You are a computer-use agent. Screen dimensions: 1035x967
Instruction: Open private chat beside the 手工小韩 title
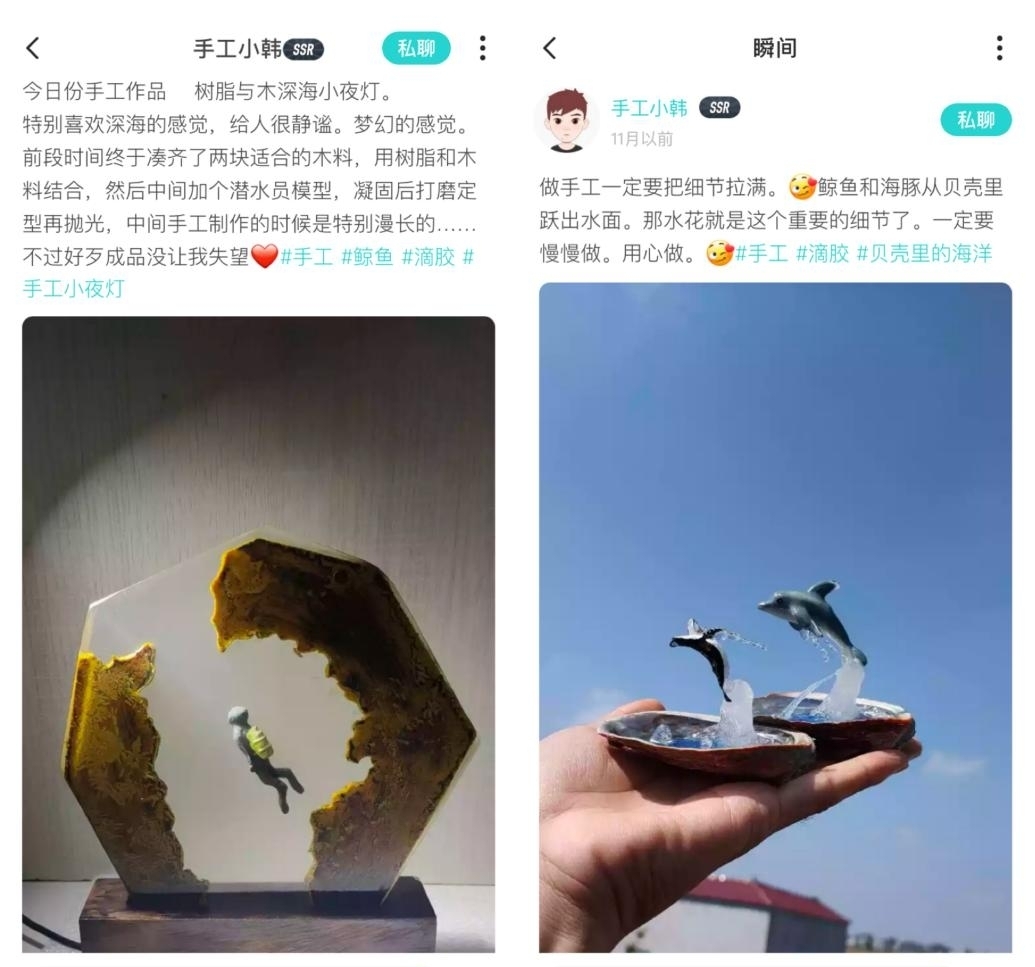pos(416,48)
